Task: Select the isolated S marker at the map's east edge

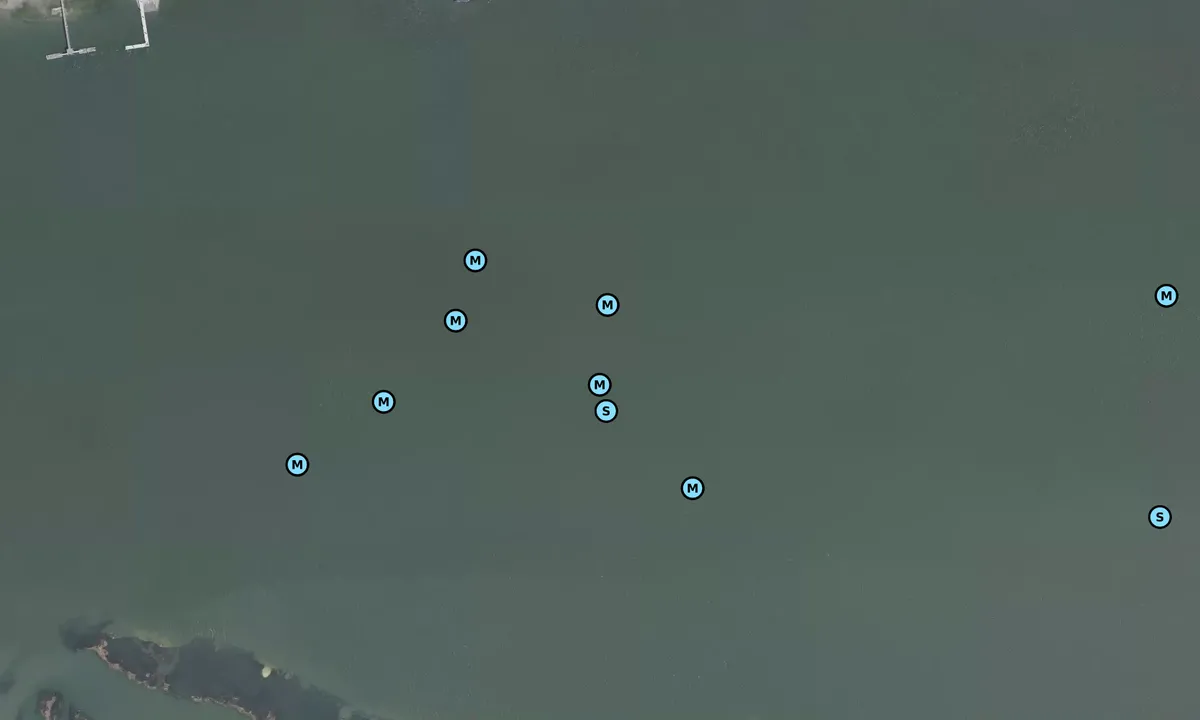Action: click(1159, 517)
